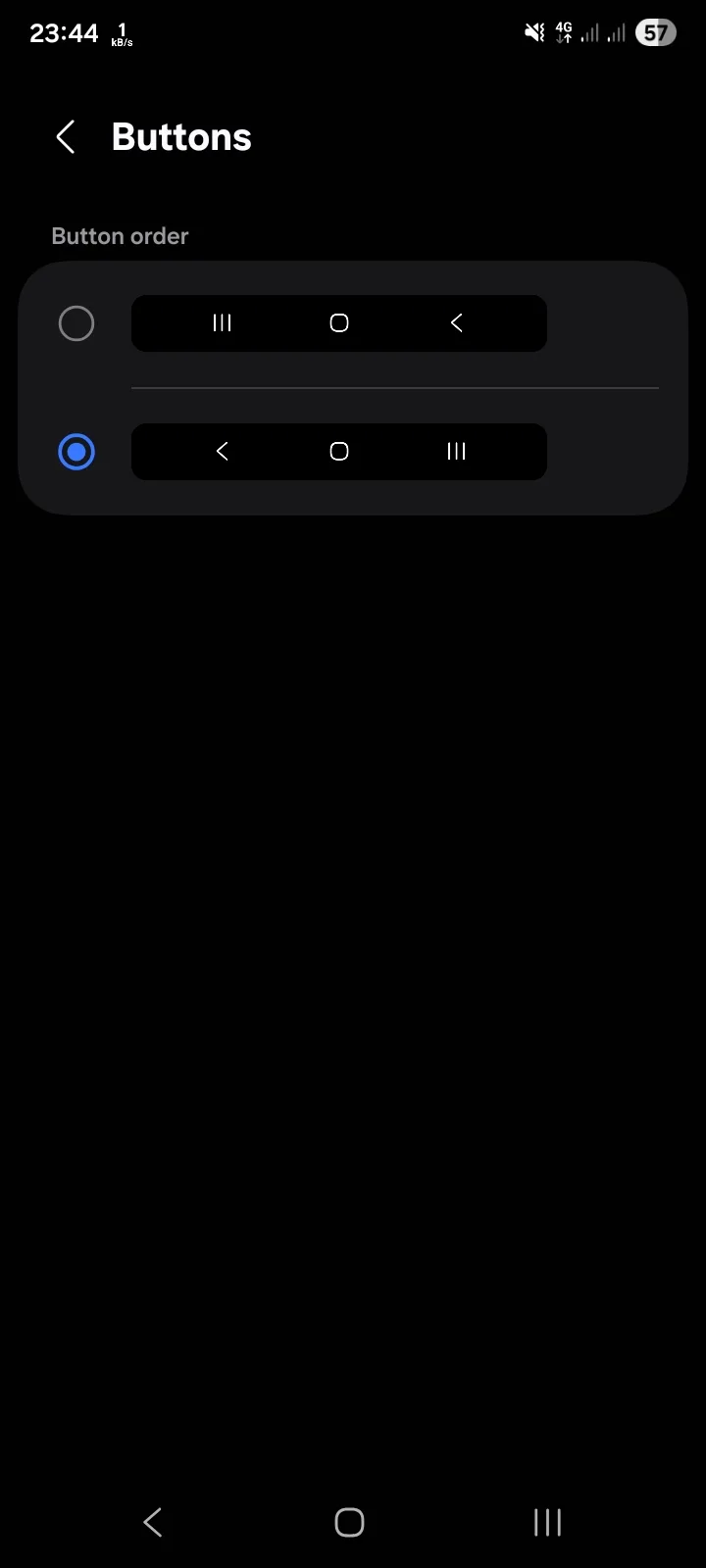706x1568 pixels.
Task: Select the back-home-recents button order
Action: pyautogui.click(x=76, y=452)
